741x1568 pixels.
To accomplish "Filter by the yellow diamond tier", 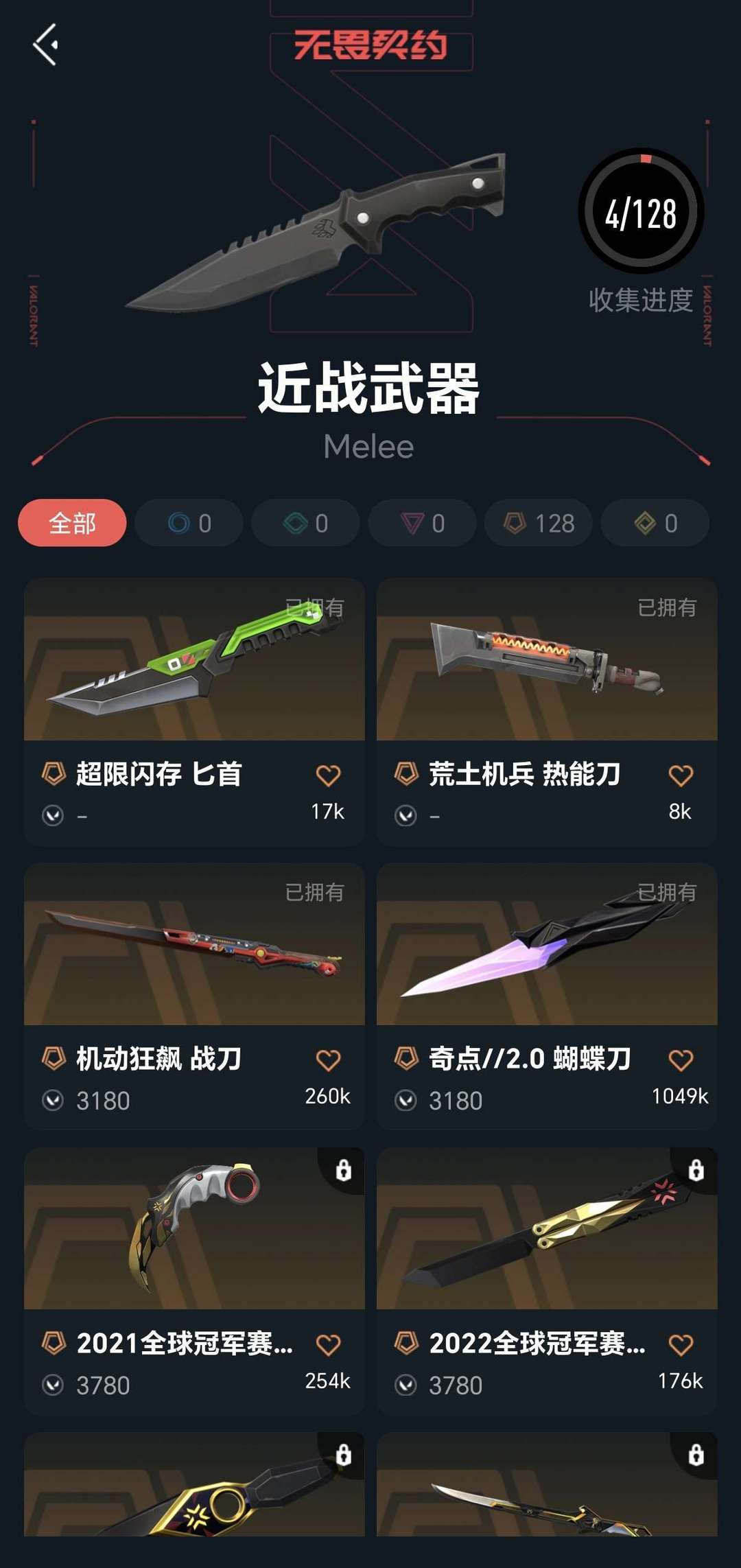I will (655, 523).
